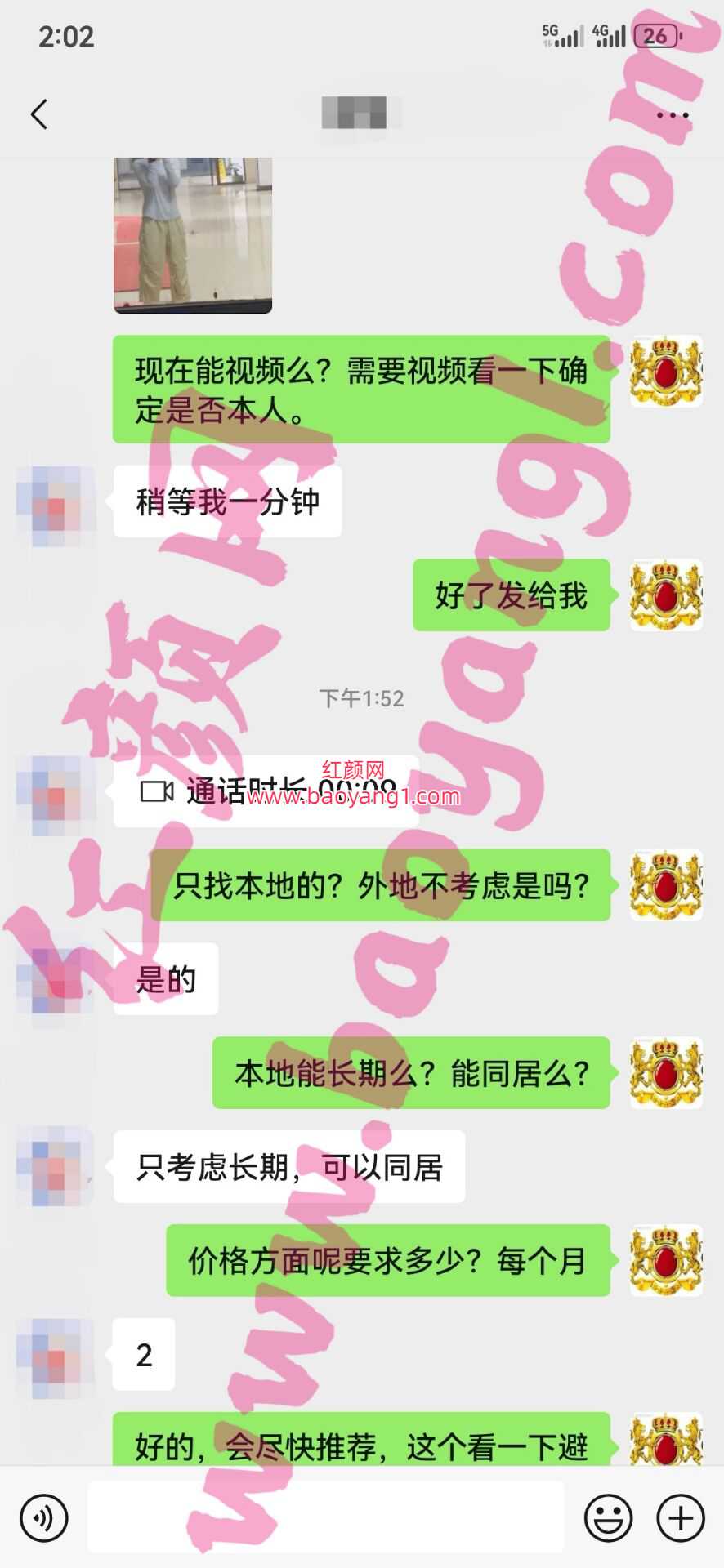Open the photo sent in chat
The image size is (724, 1568).
click(x=193, y=235)
